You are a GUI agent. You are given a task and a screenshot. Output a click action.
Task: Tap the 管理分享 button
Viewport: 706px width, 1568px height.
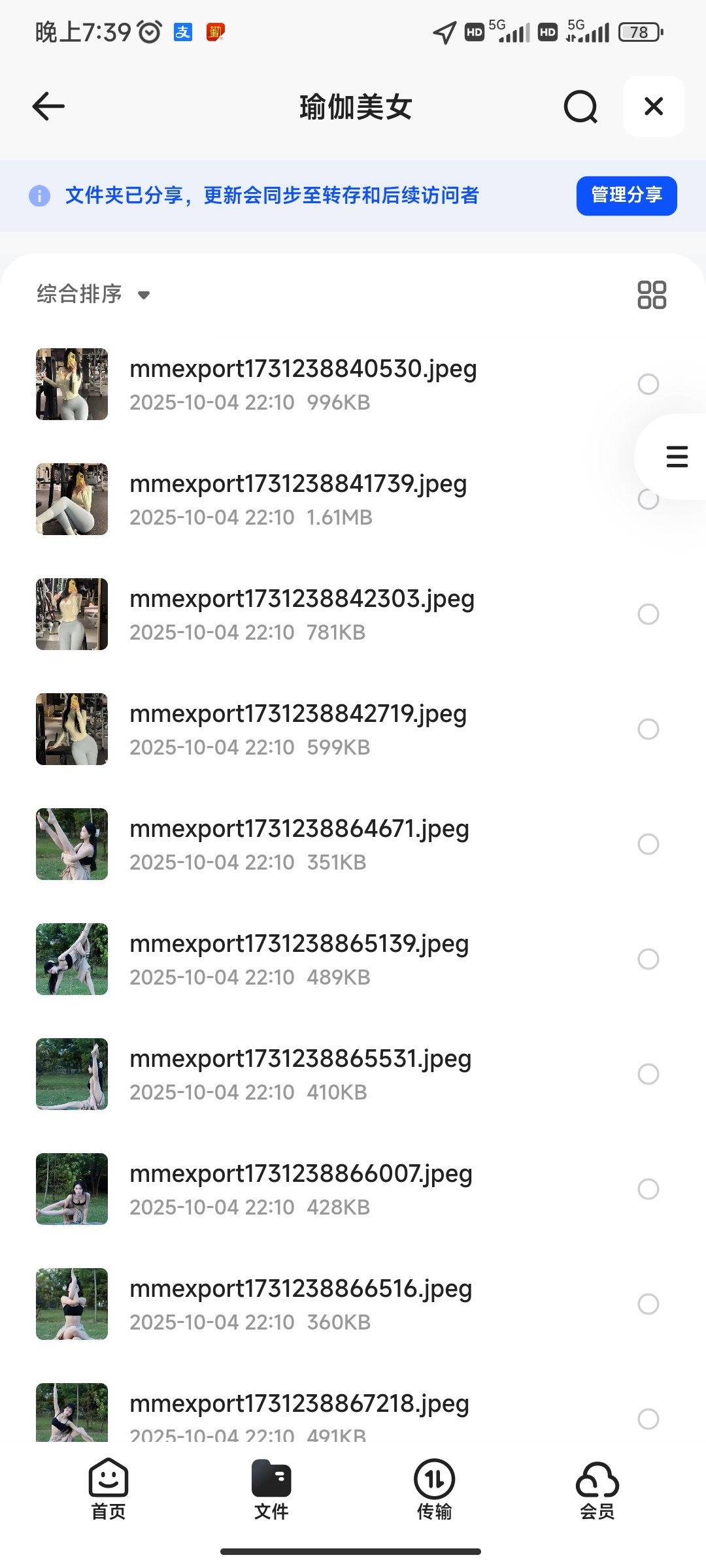[x=626, y=195]
